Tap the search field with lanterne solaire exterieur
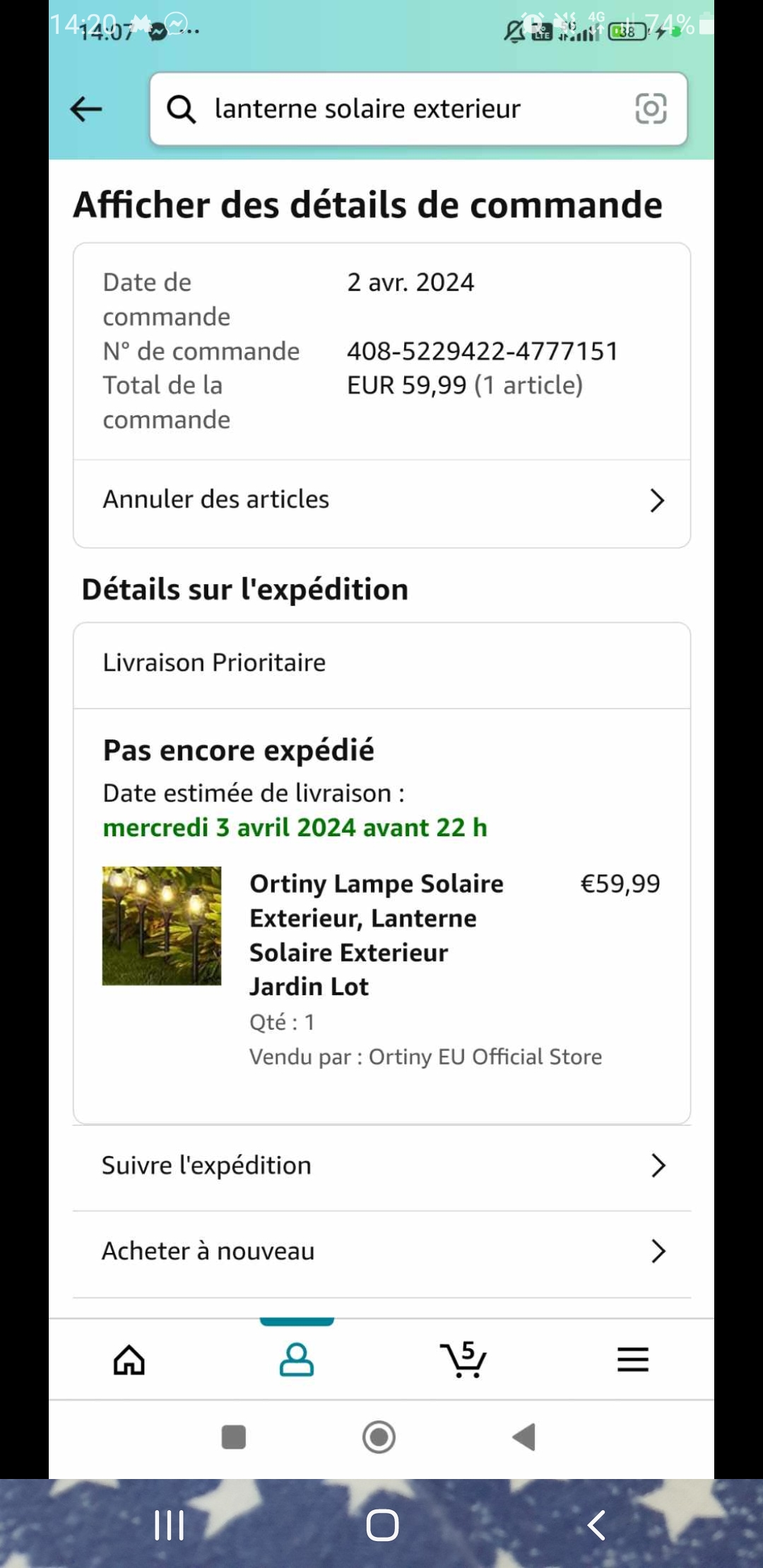 pyautogui.click(x=396, y=109)
